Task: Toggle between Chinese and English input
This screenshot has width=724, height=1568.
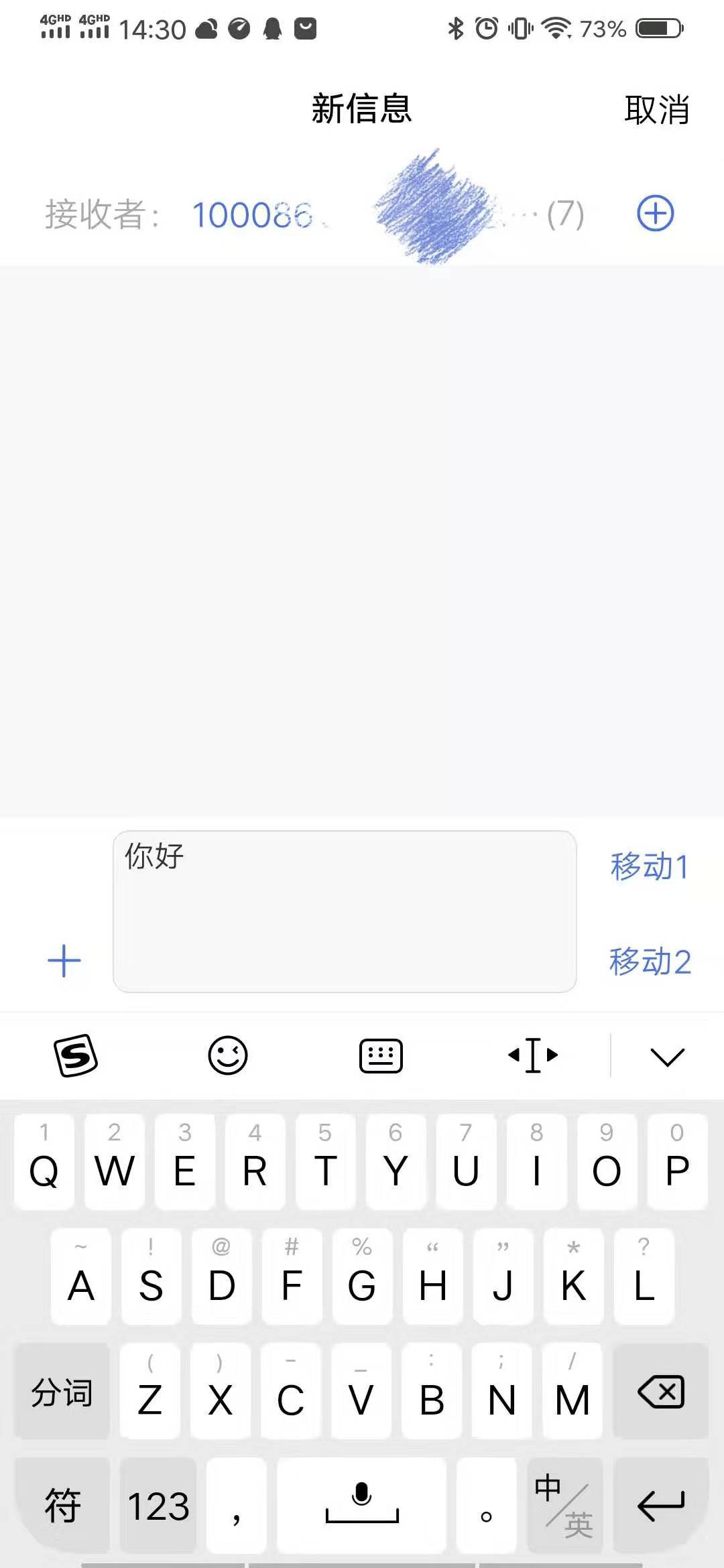Action: coord(563,1504)
